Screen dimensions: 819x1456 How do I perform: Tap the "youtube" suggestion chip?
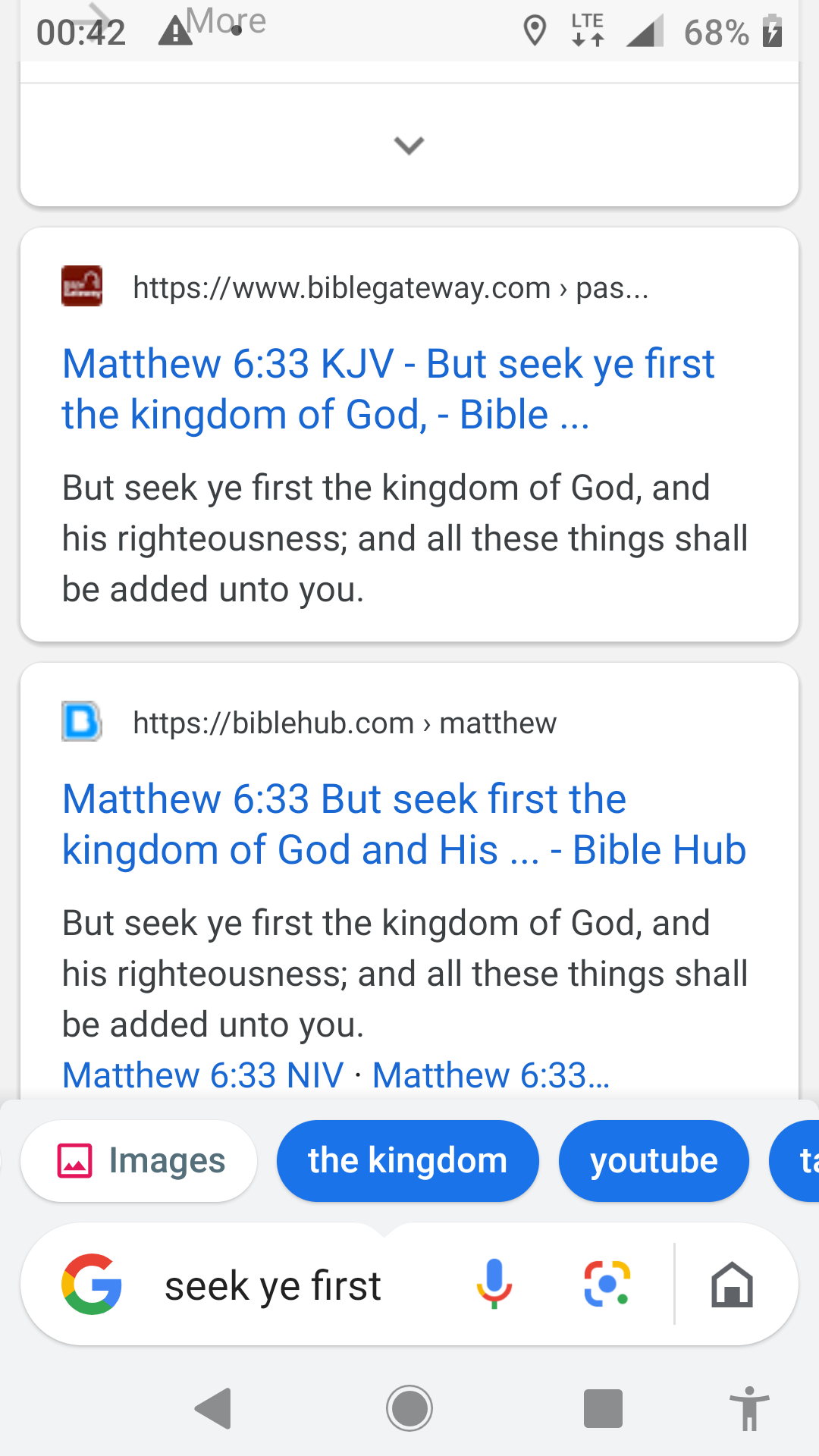(654, 1161)
